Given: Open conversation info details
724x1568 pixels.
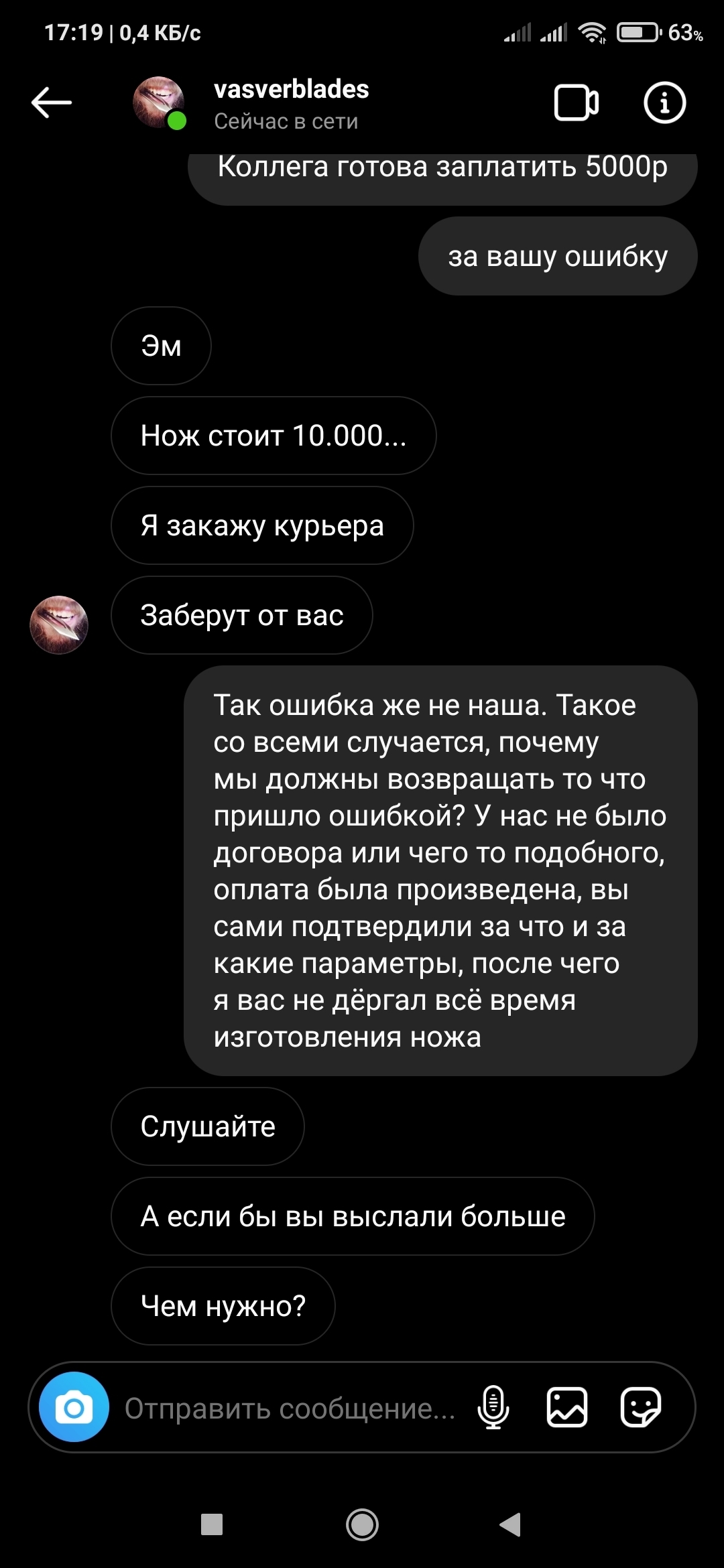Looking at the screenshot, I should pos(664,103).
